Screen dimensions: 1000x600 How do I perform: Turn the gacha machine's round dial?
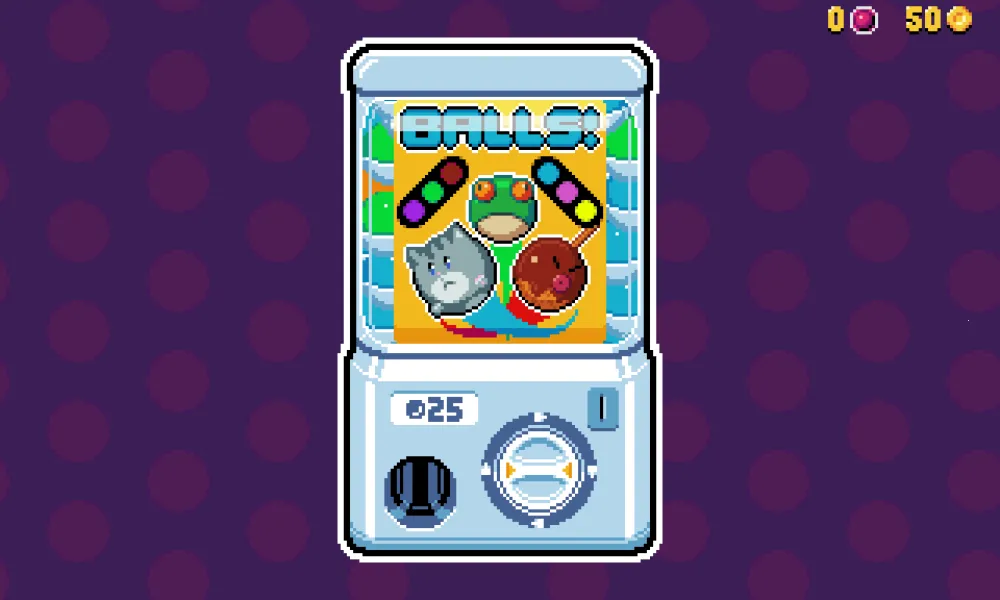pos(540,467)
